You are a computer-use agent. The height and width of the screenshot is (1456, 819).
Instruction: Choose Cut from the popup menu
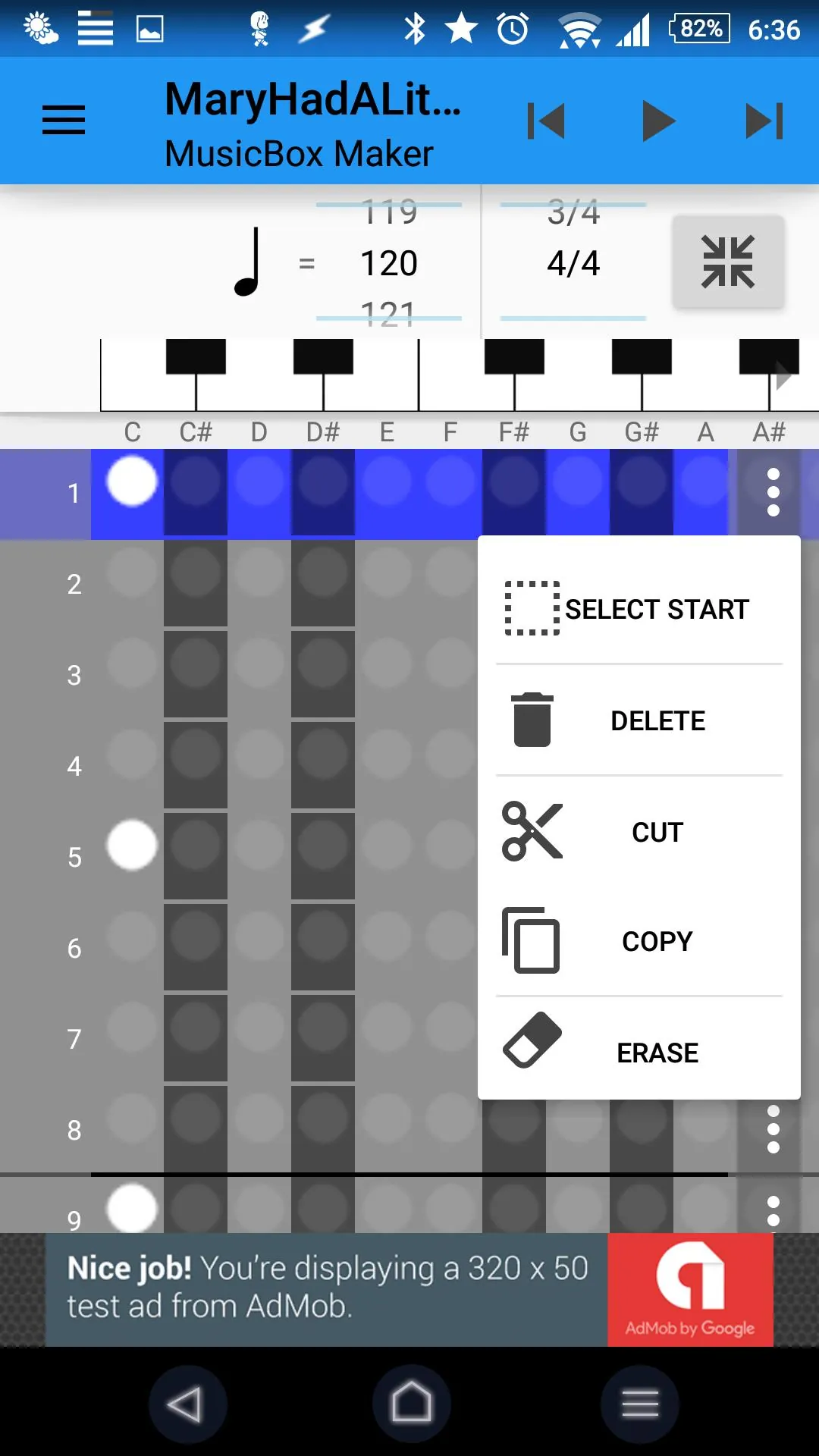click(639, 832)
